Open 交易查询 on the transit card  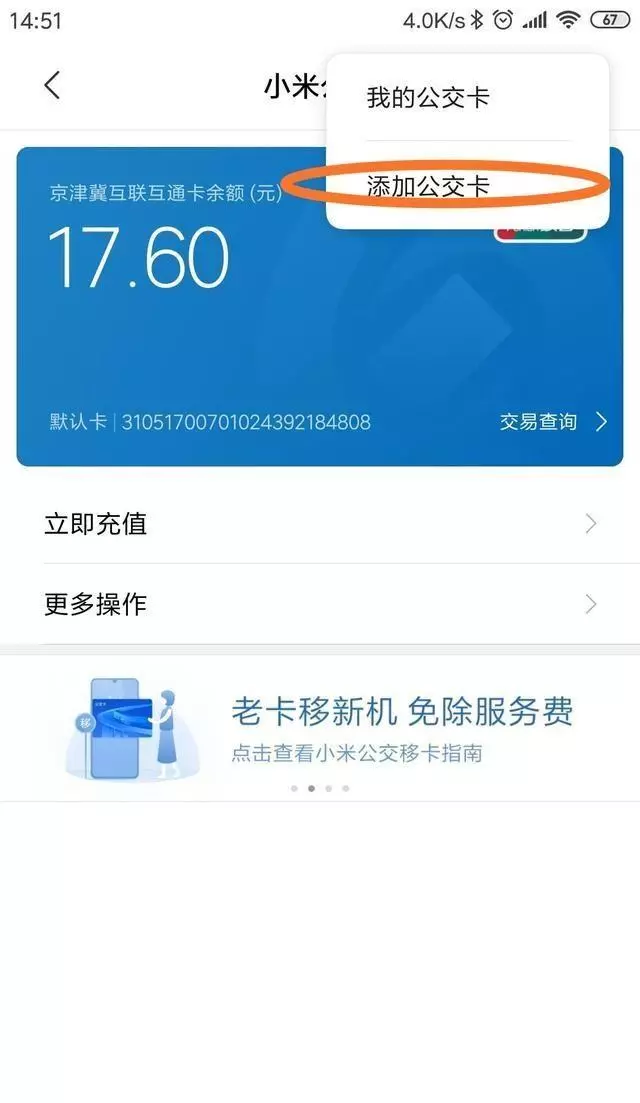click(x=553, y=421)
